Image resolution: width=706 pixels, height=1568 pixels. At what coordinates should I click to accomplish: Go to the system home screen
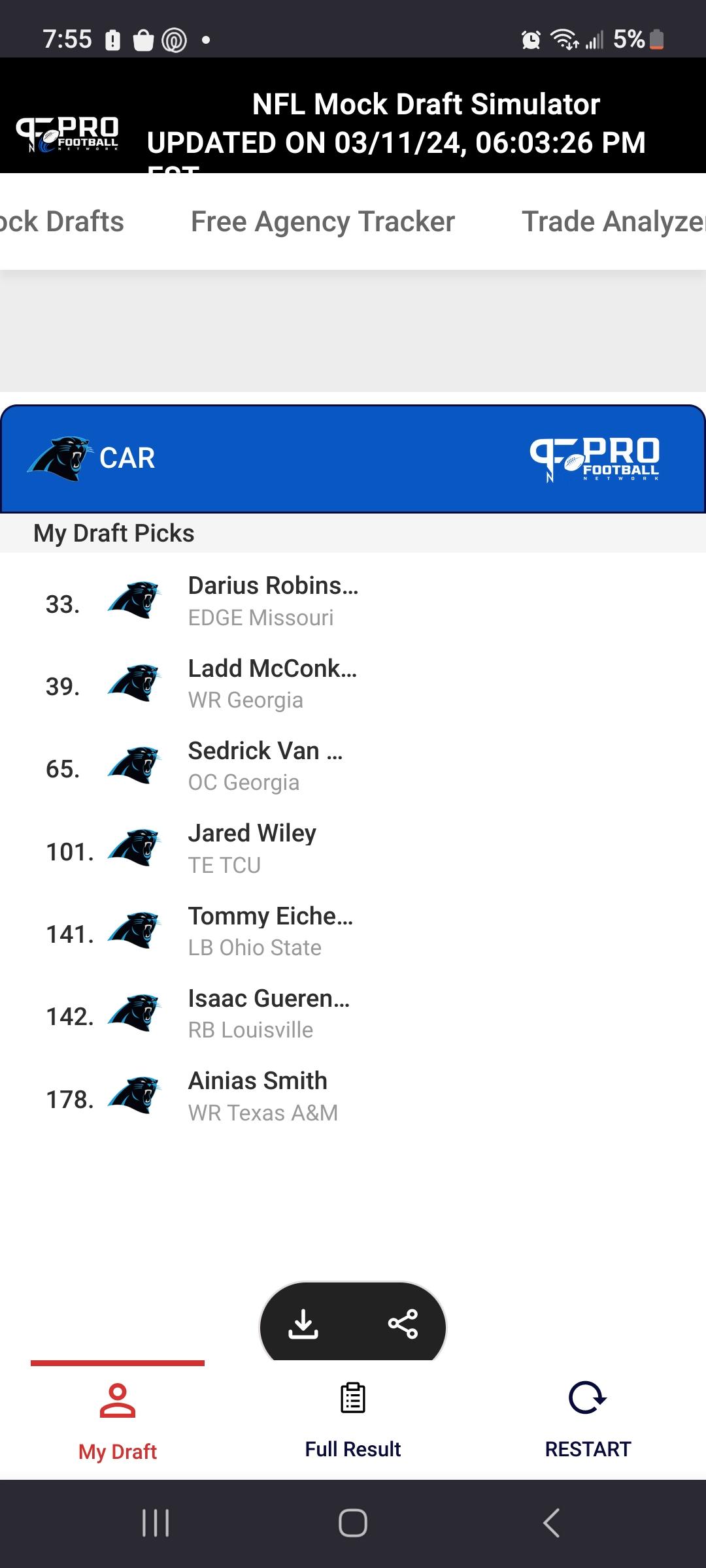coord(353,1523)
